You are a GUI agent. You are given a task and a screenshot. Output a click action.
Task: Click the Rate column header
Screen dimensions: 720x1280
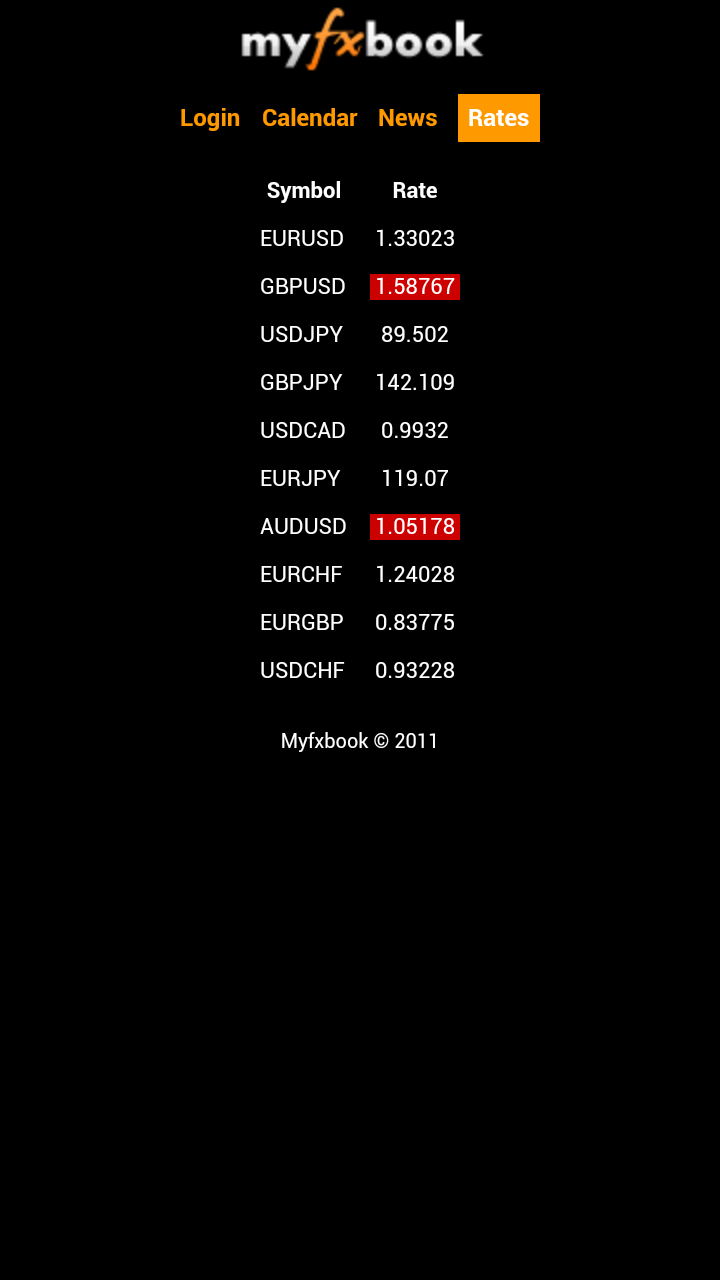pyautogui.click(x=414, y=190)
